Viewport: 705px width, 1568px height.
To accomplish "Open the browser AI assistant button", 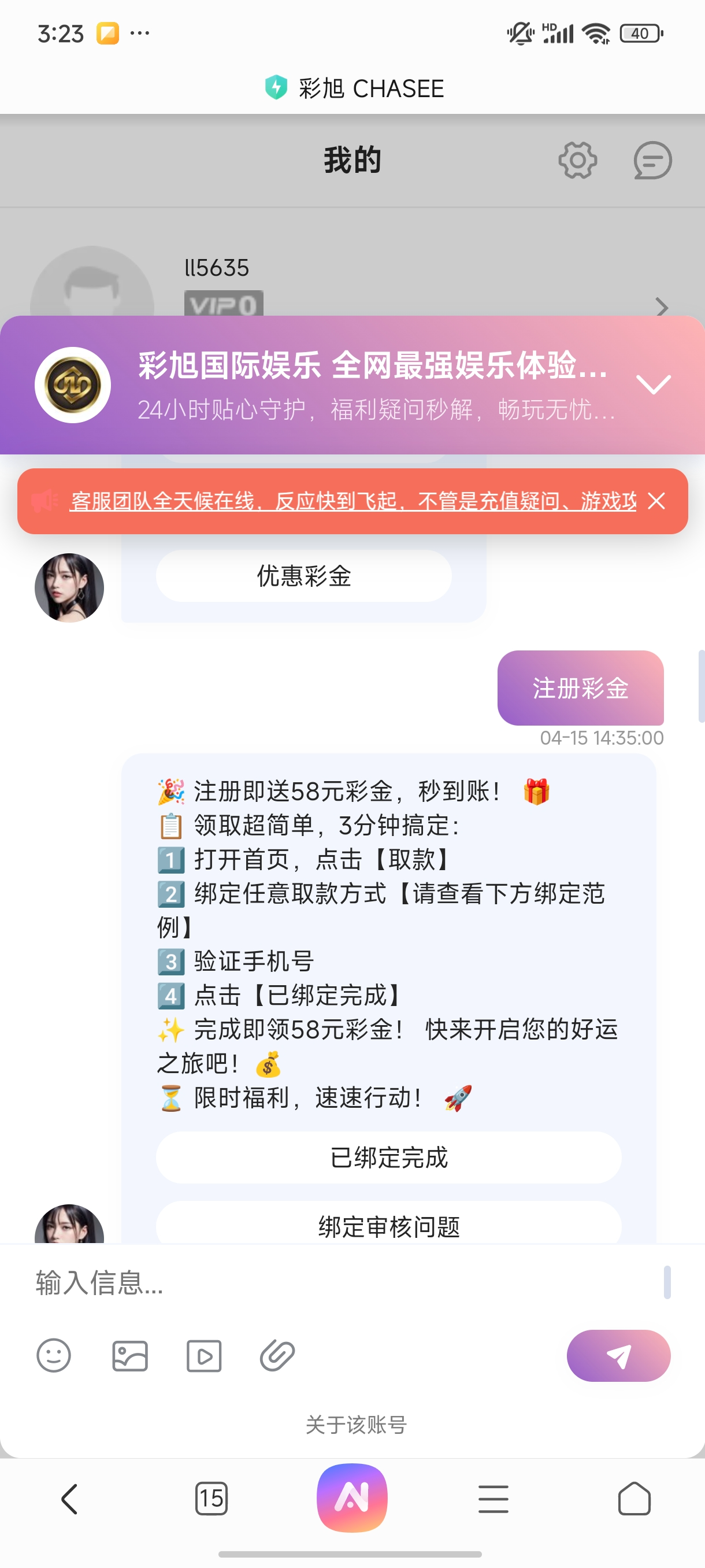I will click(x=352, y=1497).
